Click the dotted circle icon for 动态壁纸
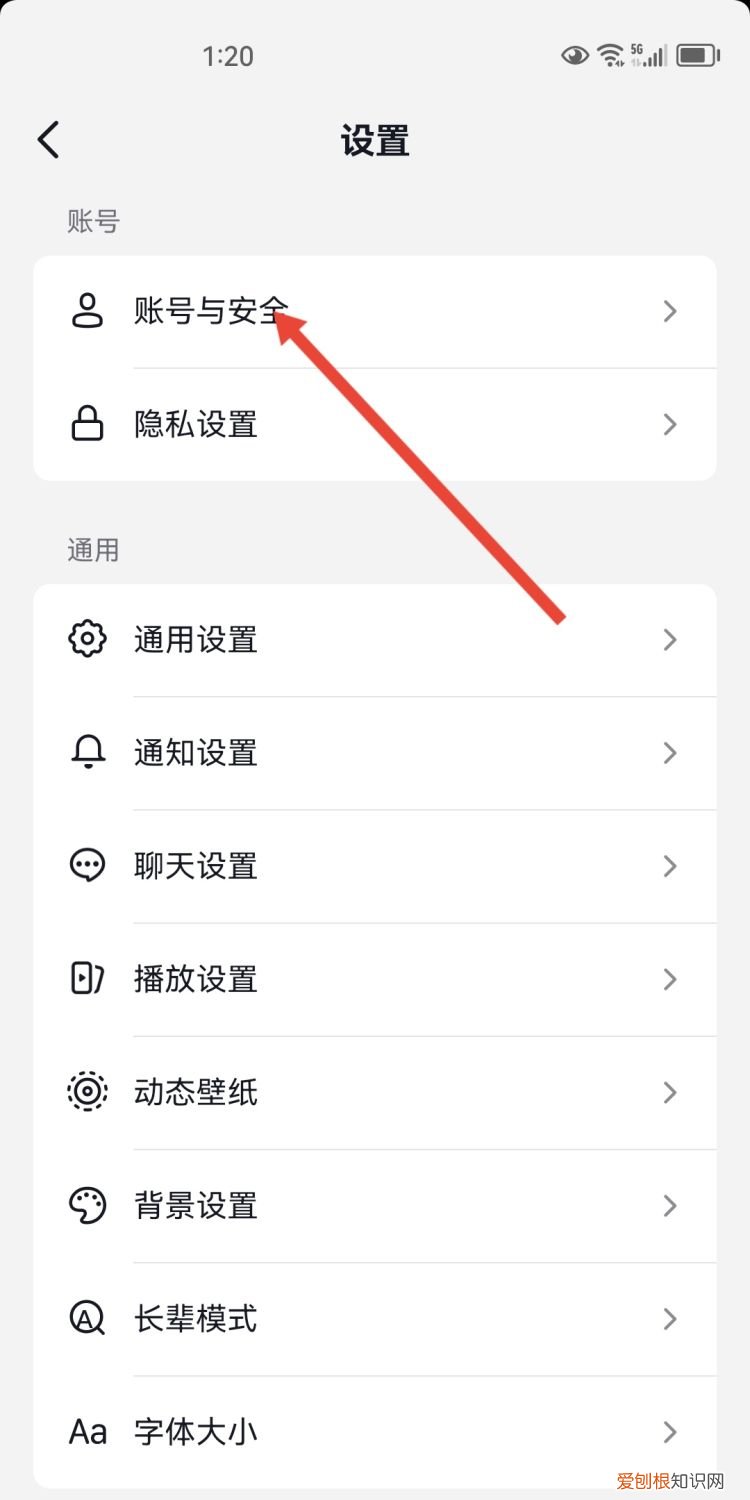The width and height of the screenshot is (750, 1500). coord(88,1092)
